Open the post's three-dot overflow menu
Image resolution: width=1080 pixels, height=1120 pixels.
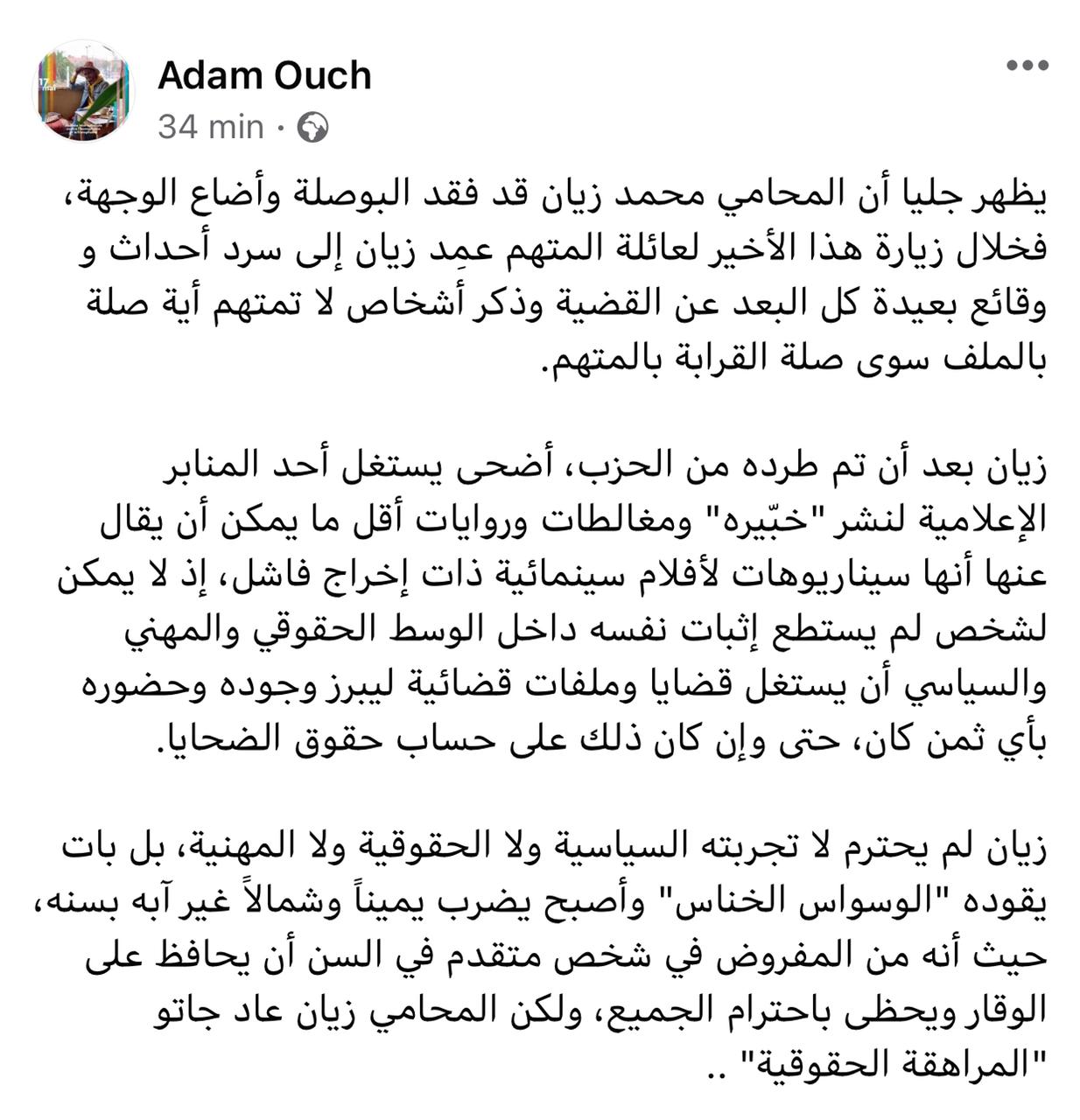1027,66
